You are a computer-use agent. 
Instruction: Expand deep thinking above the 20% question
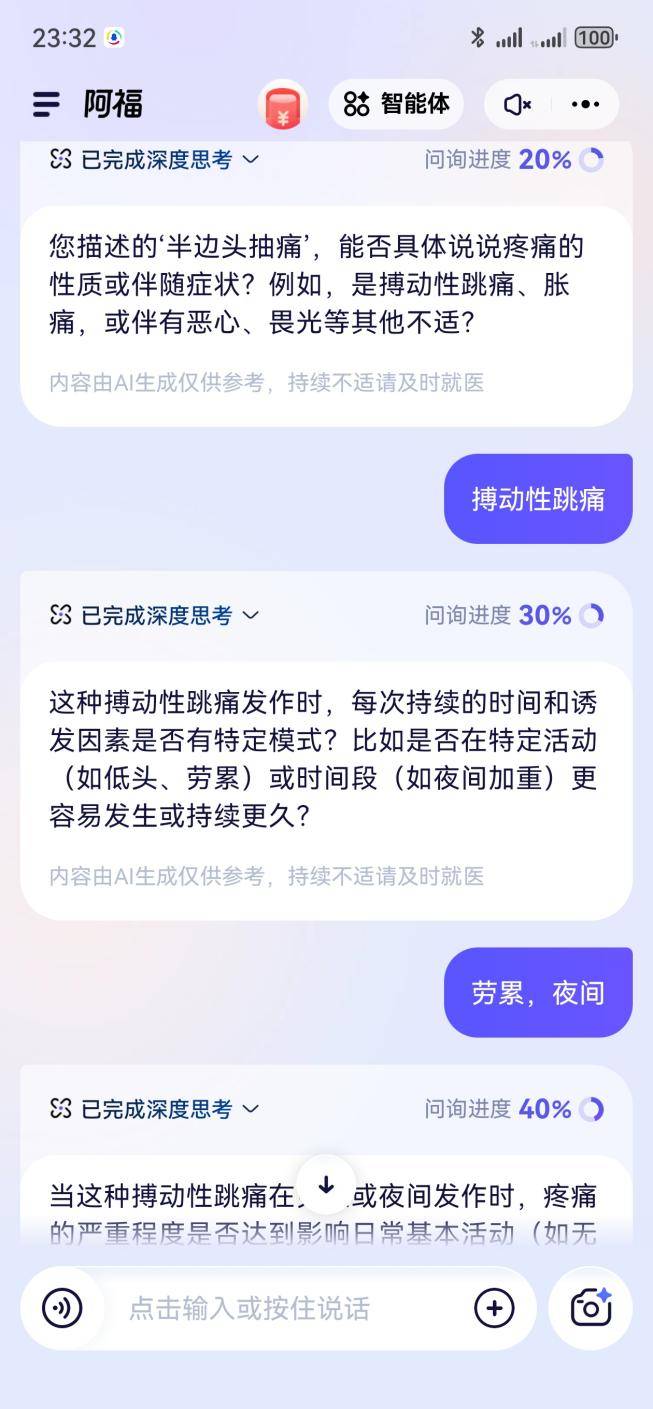155,159
